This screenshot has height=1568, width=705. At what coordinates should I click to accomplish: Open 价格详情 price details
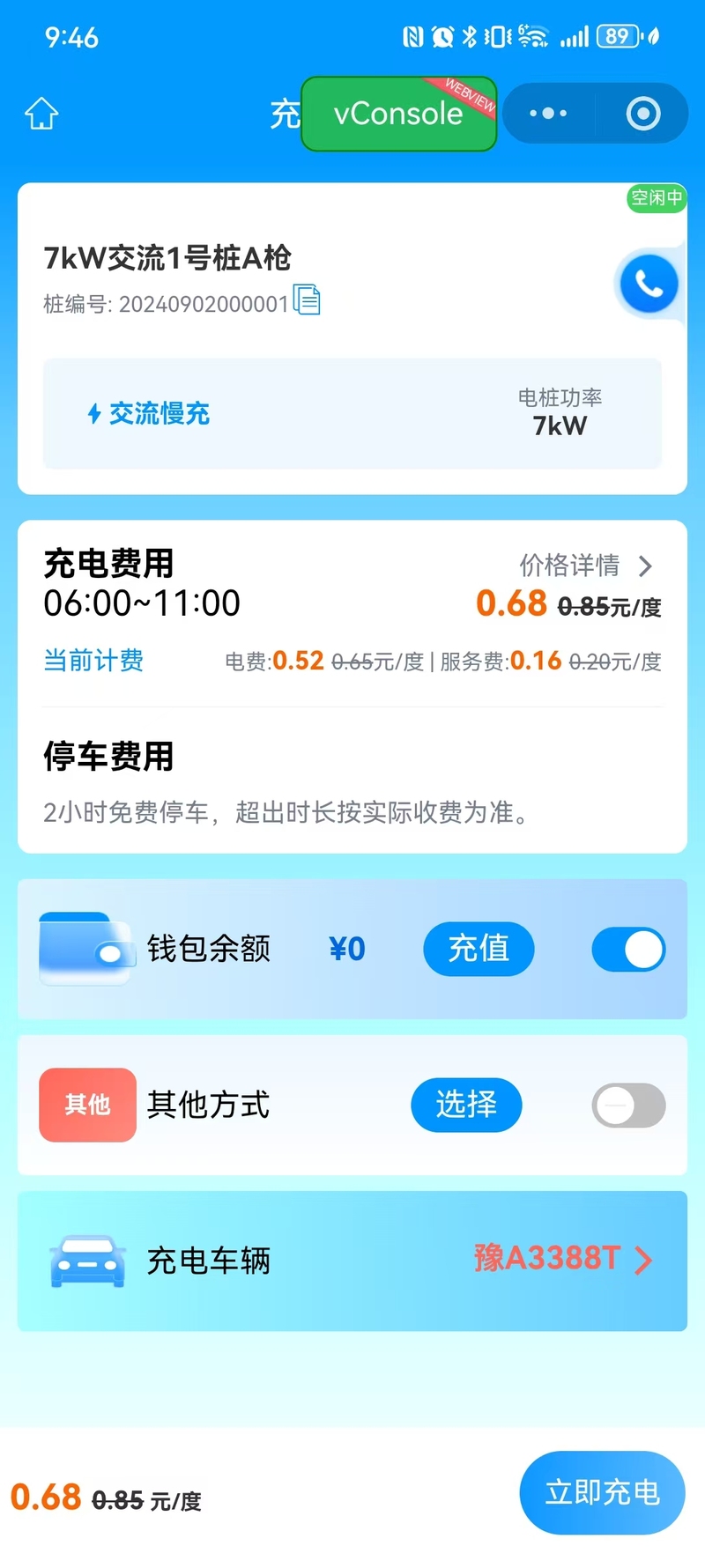586,566
